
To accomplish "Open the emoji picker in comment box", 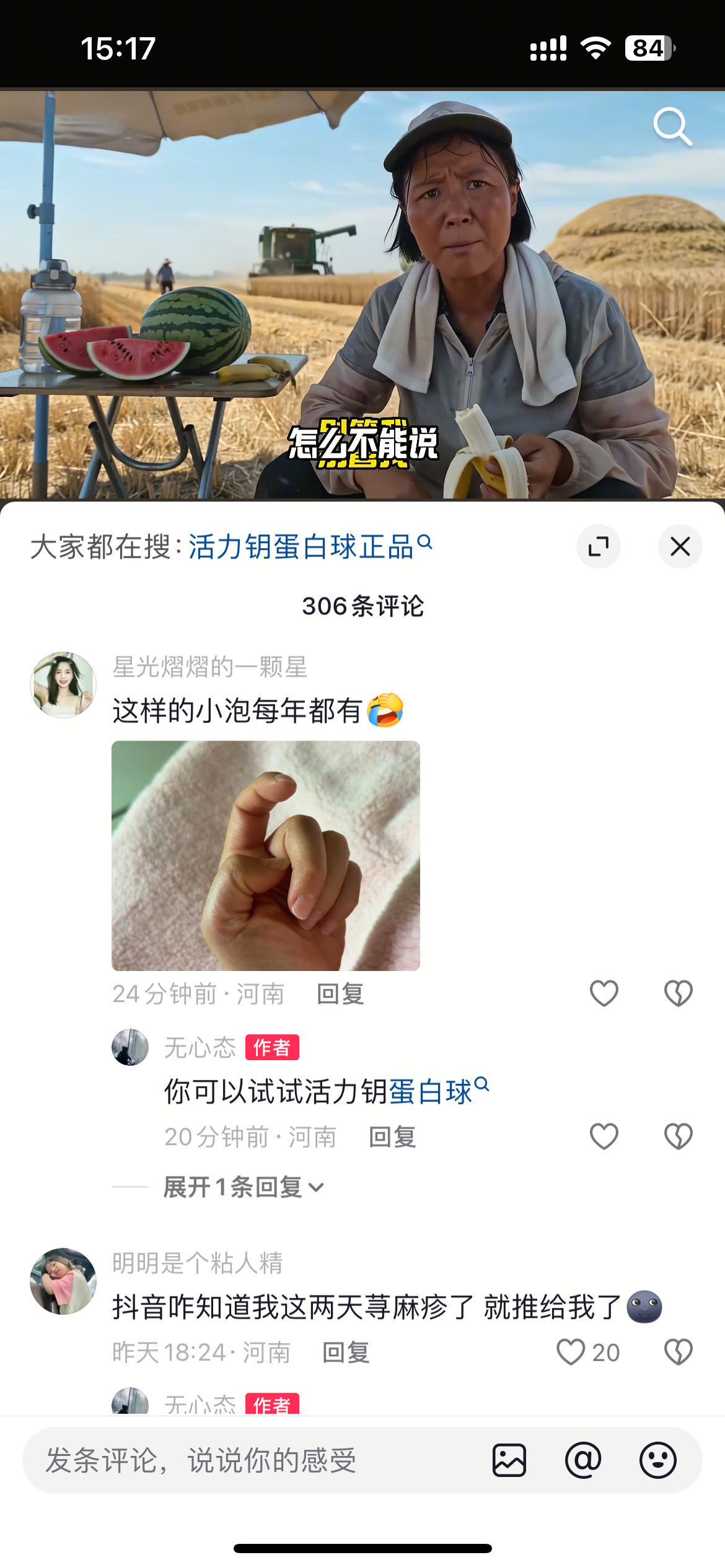I will coord(657,1460).
